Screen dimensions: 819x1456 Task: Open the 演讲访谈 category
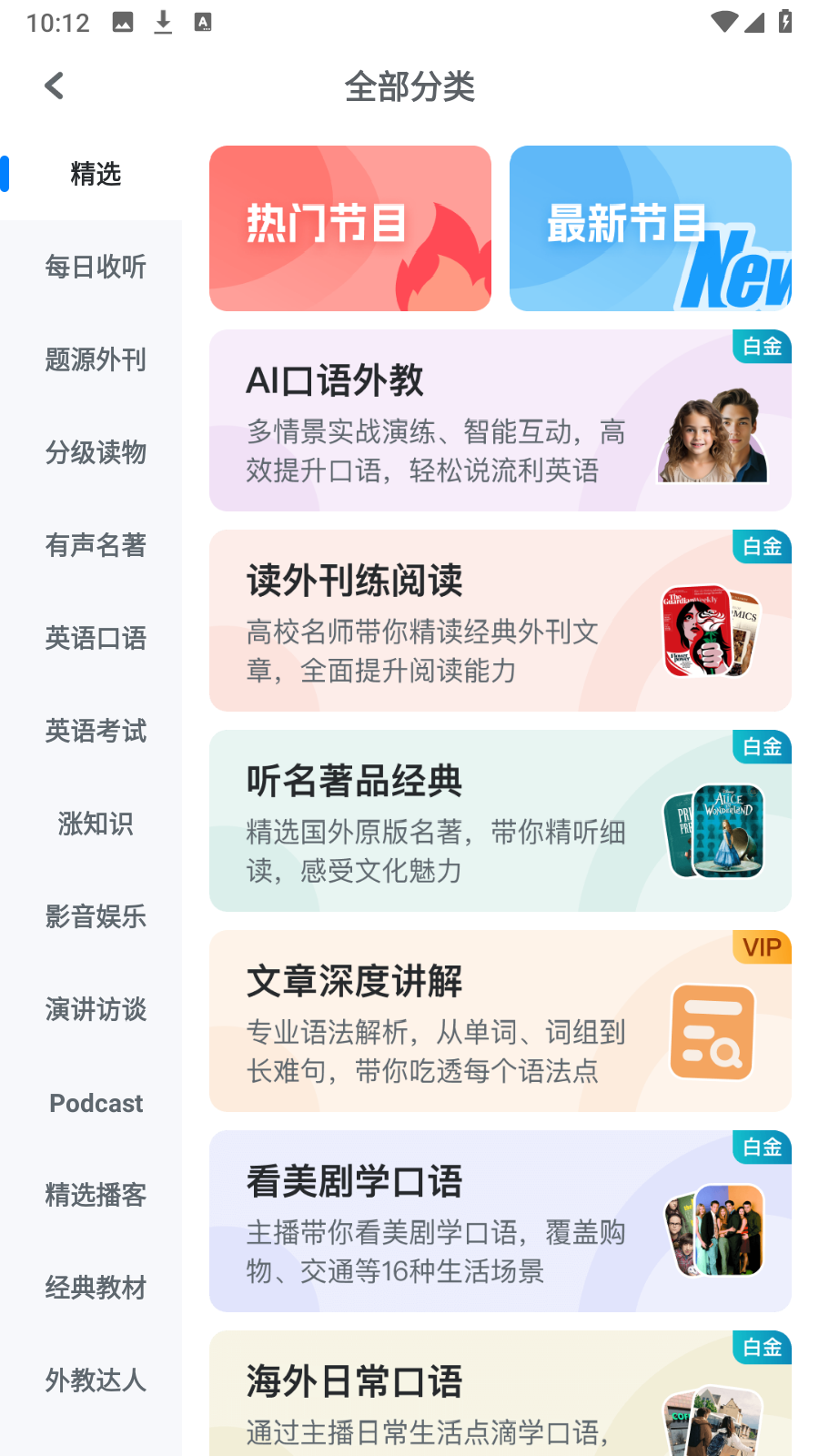[96, 1009]
